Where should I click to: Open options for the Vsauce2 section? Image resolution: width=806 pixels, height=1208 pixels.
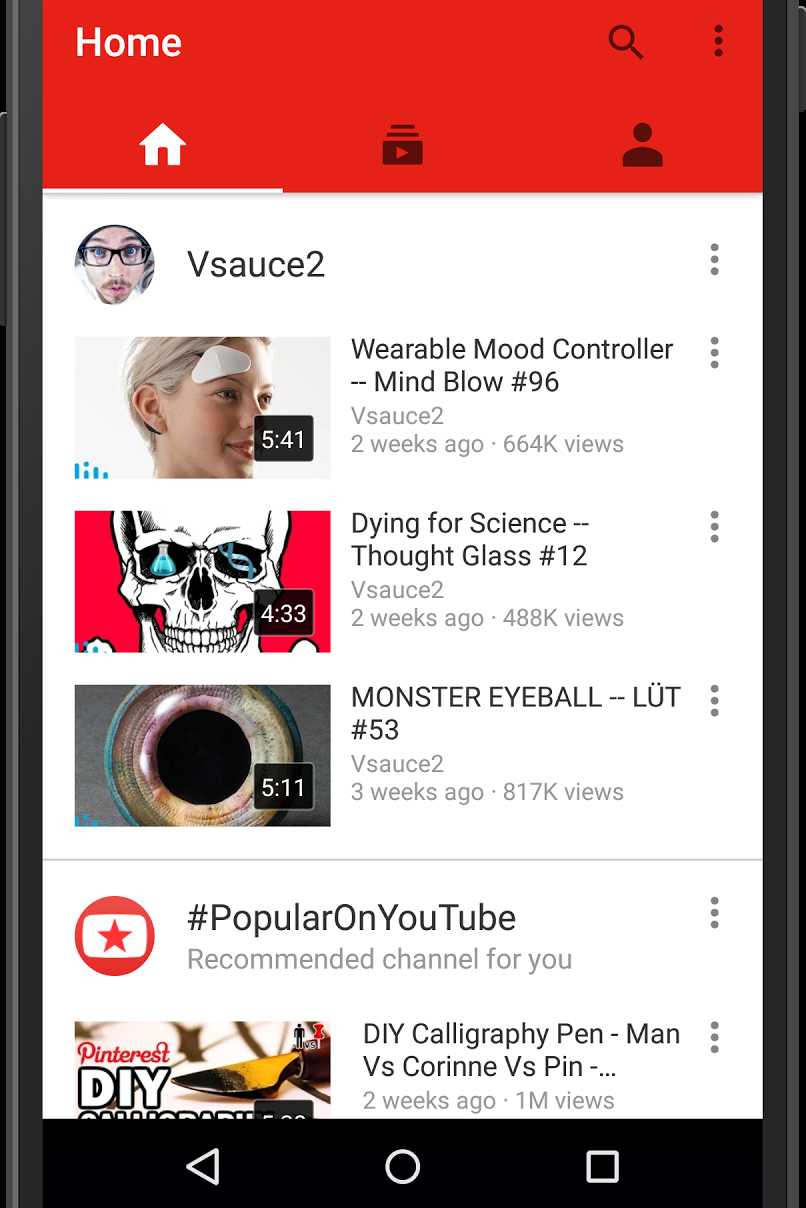pos(714,260)
